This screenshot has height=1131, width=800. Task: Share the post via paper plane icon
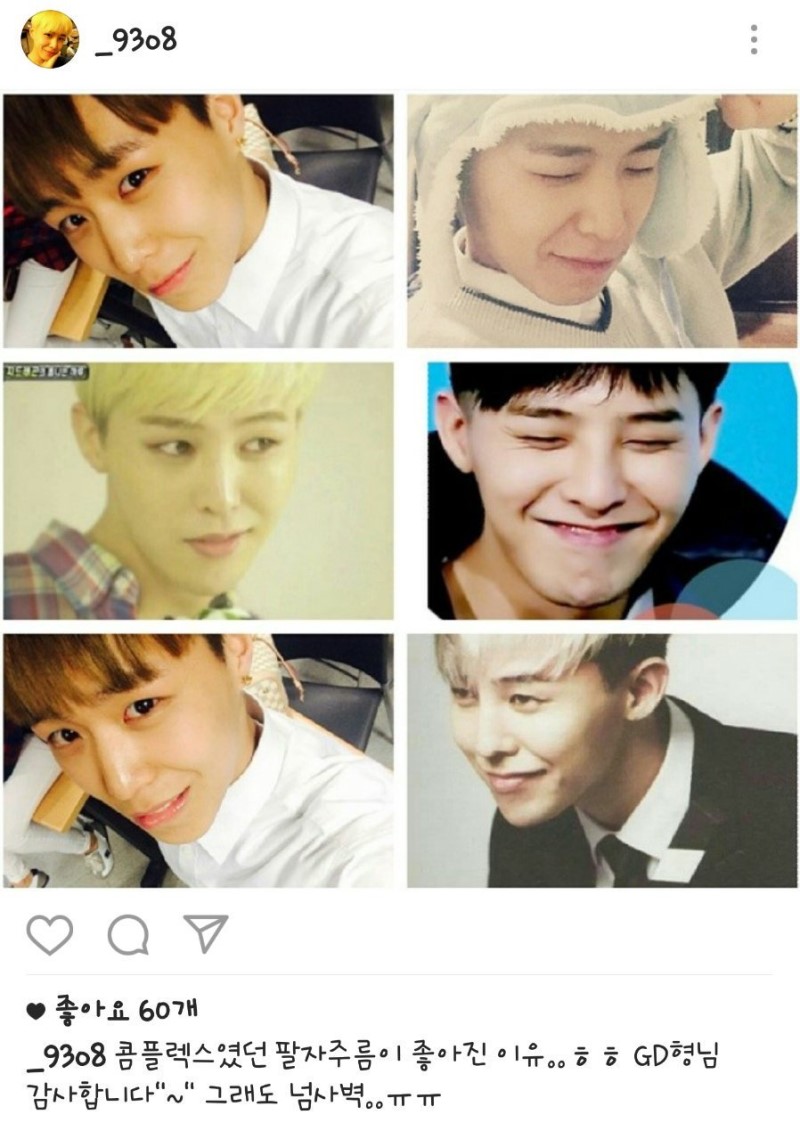click(x=206, y=934)
